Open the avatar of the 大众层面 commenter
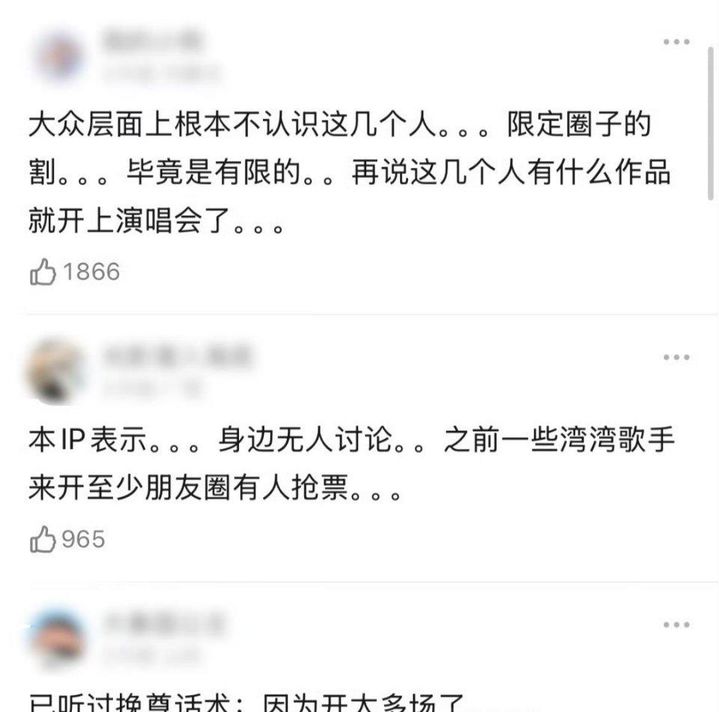Screen dimensions: 719x712 (59, 55)
